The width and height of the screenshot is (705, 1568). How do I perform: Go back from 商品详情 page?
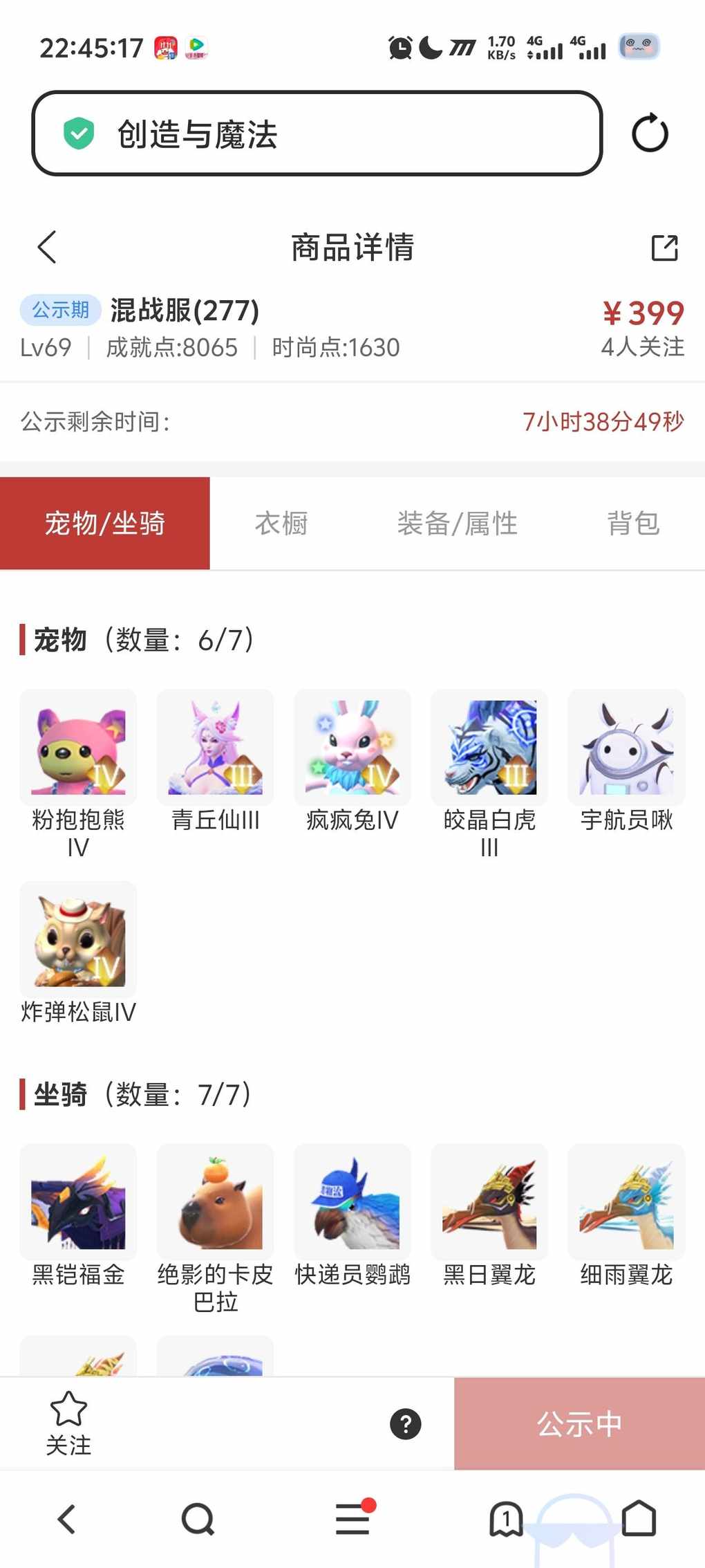click(47, 247)
